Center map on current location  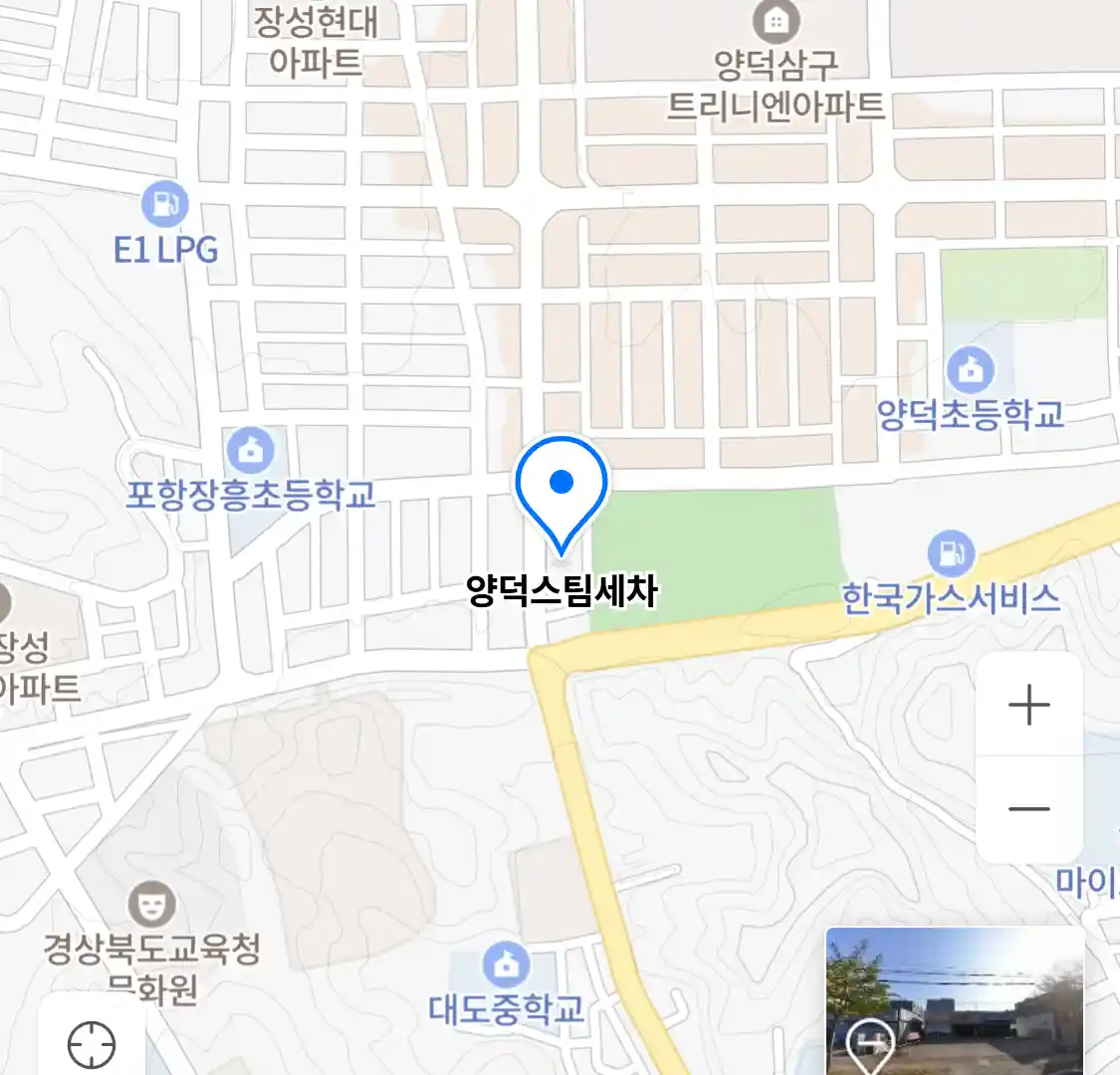point(92,1044)
